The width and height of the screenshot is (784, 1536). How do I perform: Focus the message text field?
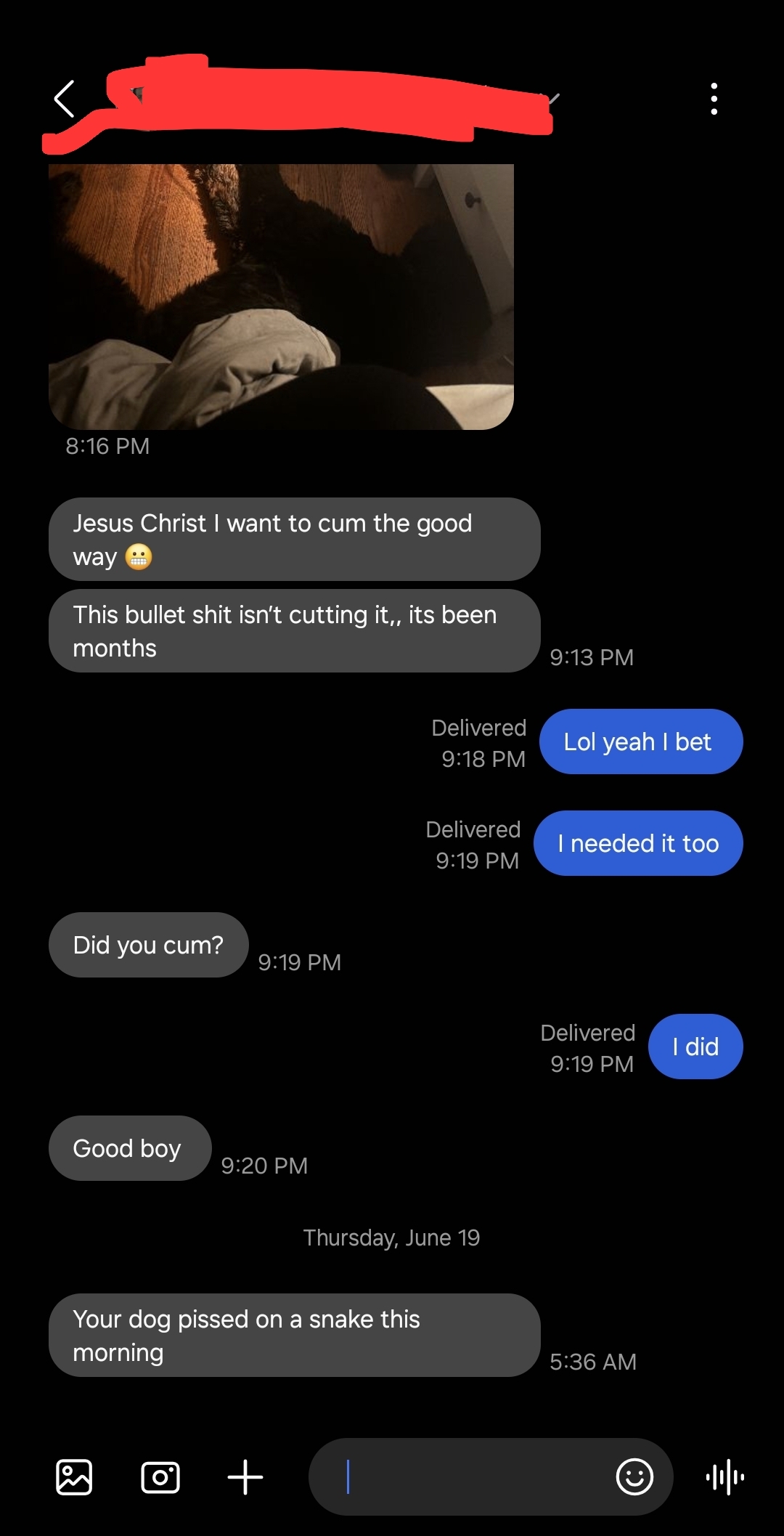(465, 1476)
